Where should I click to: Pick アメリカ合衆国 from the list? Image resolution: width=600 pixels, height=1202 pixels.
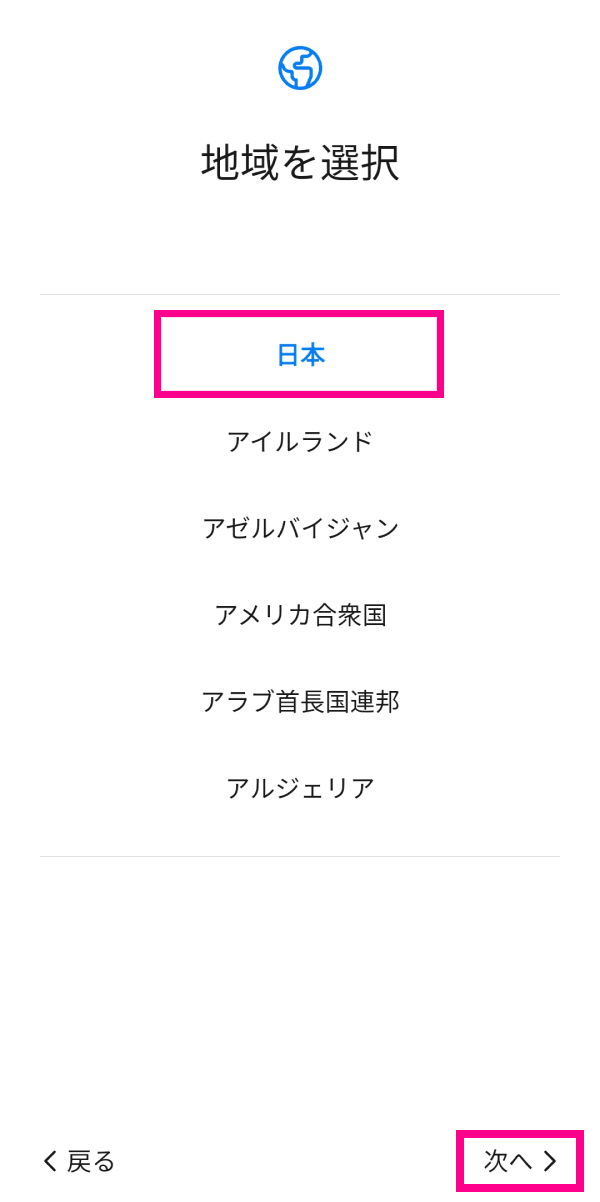coord(300,615)
